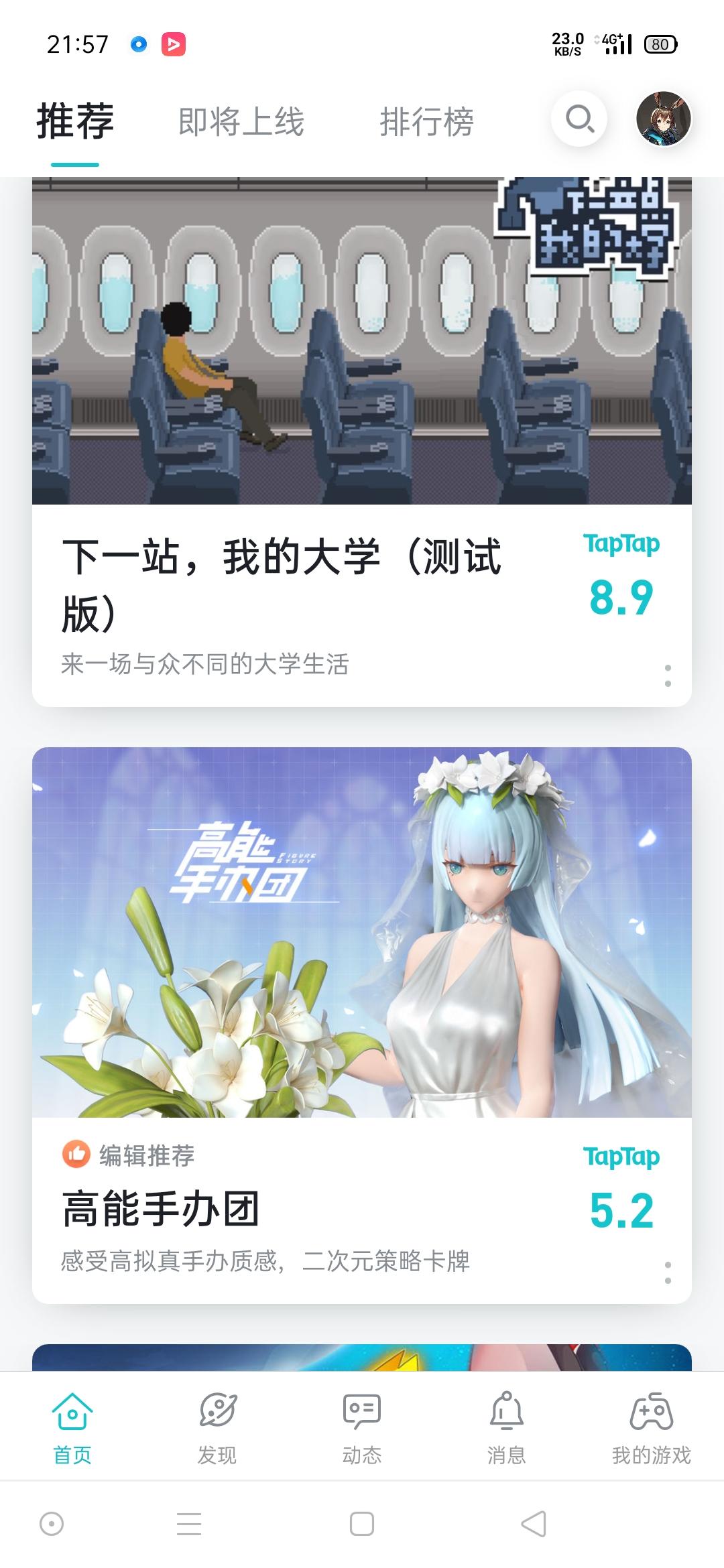Switch to the 排行榜 tab
The image size is (724, 1568).
(427, 121)
